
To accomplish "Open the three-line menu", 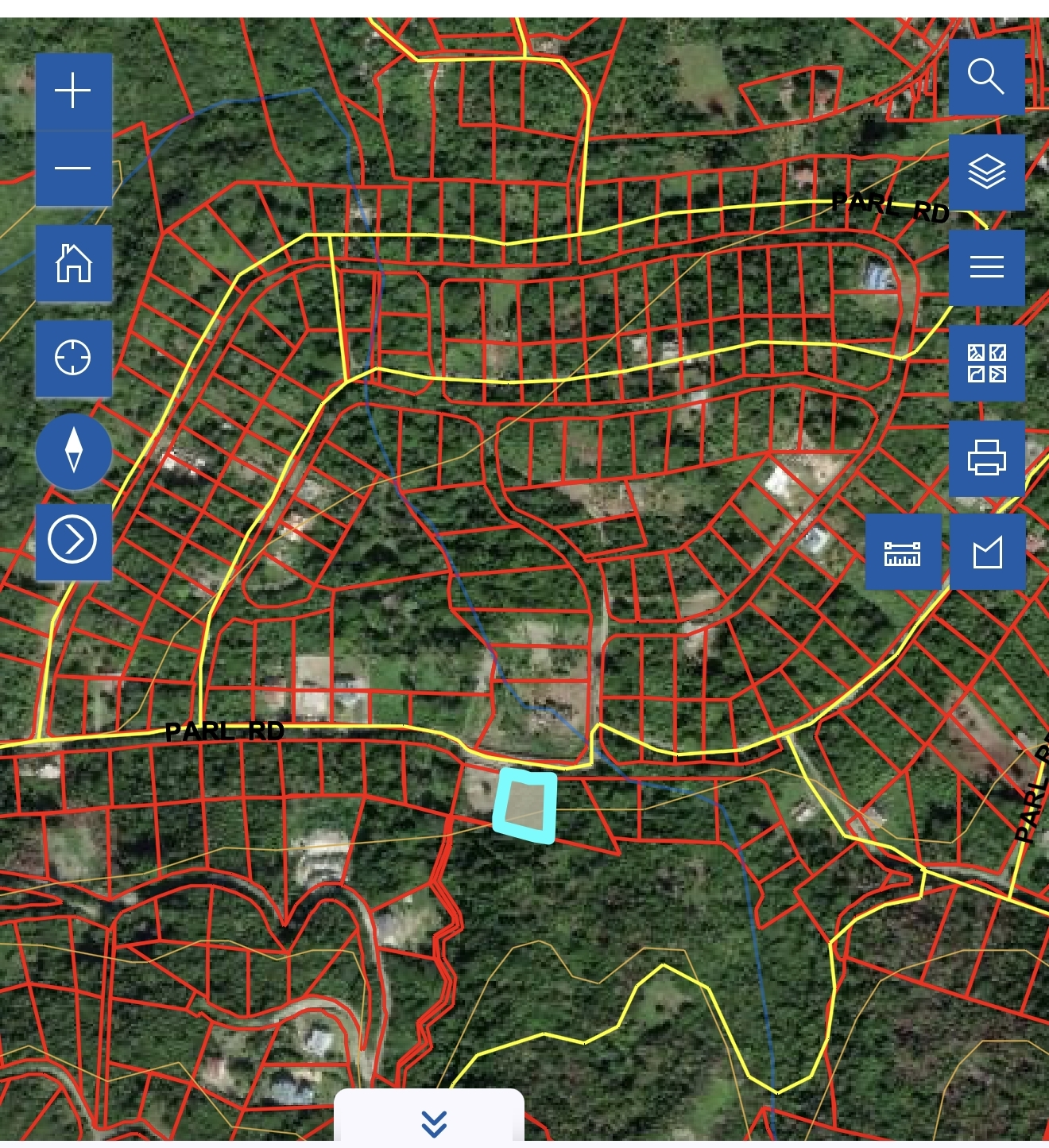I will [x=986, y=267].
